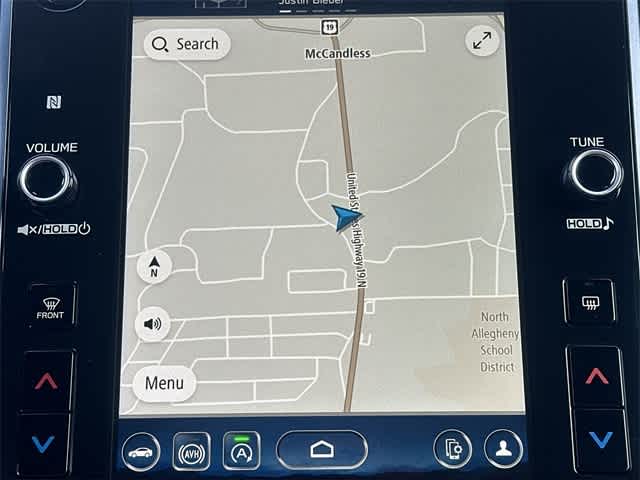This screenshot has width=640, height=480.
Task: Open the navigation Menu
Action: (x=164, y=383)
